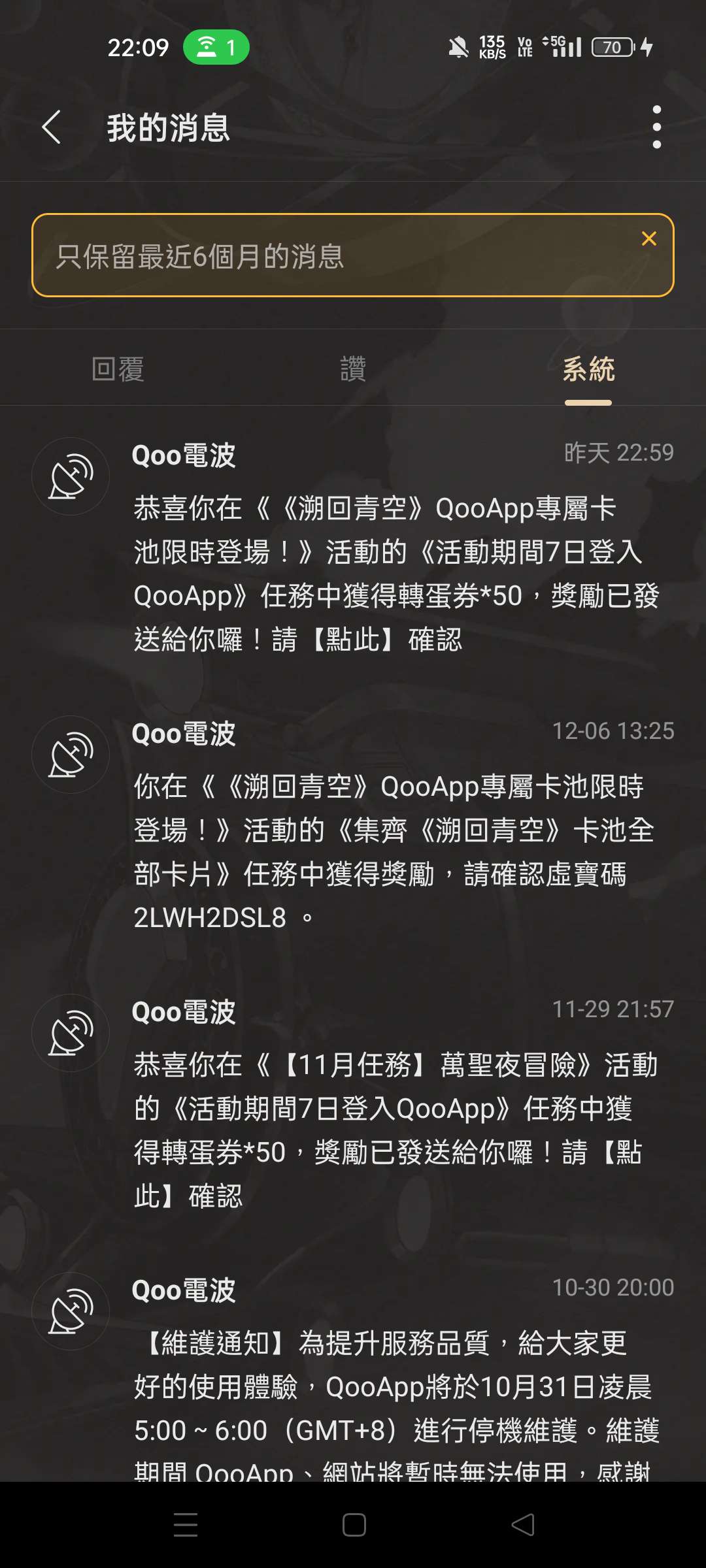Switch to the 回覆 tab
Screen dimensions: 706x1568
118,369
